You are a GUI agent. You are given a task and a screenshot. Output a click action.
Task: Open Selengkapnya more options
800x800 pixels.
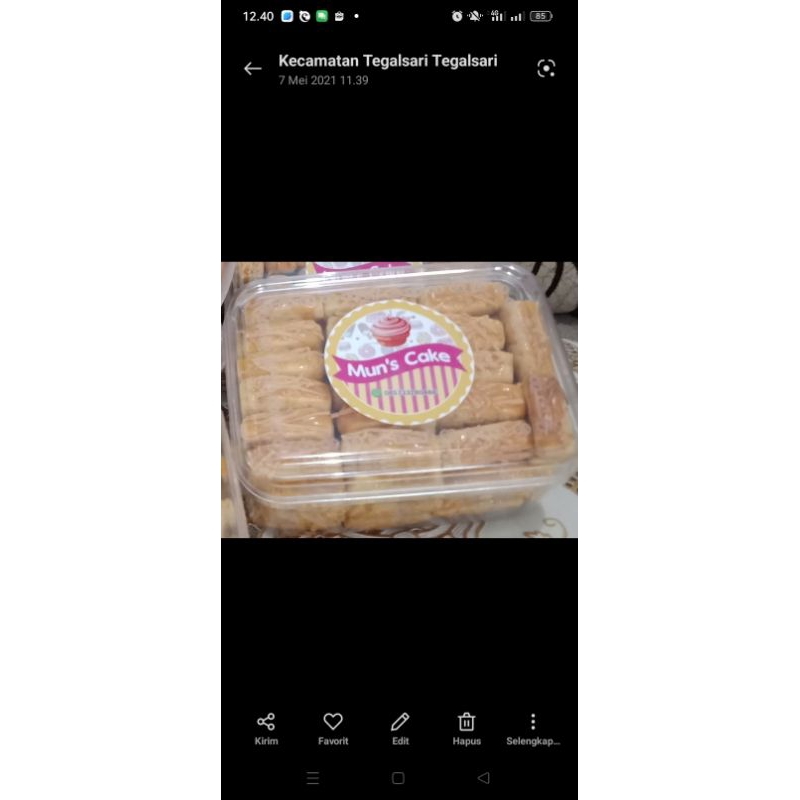(x=533, y=728)
